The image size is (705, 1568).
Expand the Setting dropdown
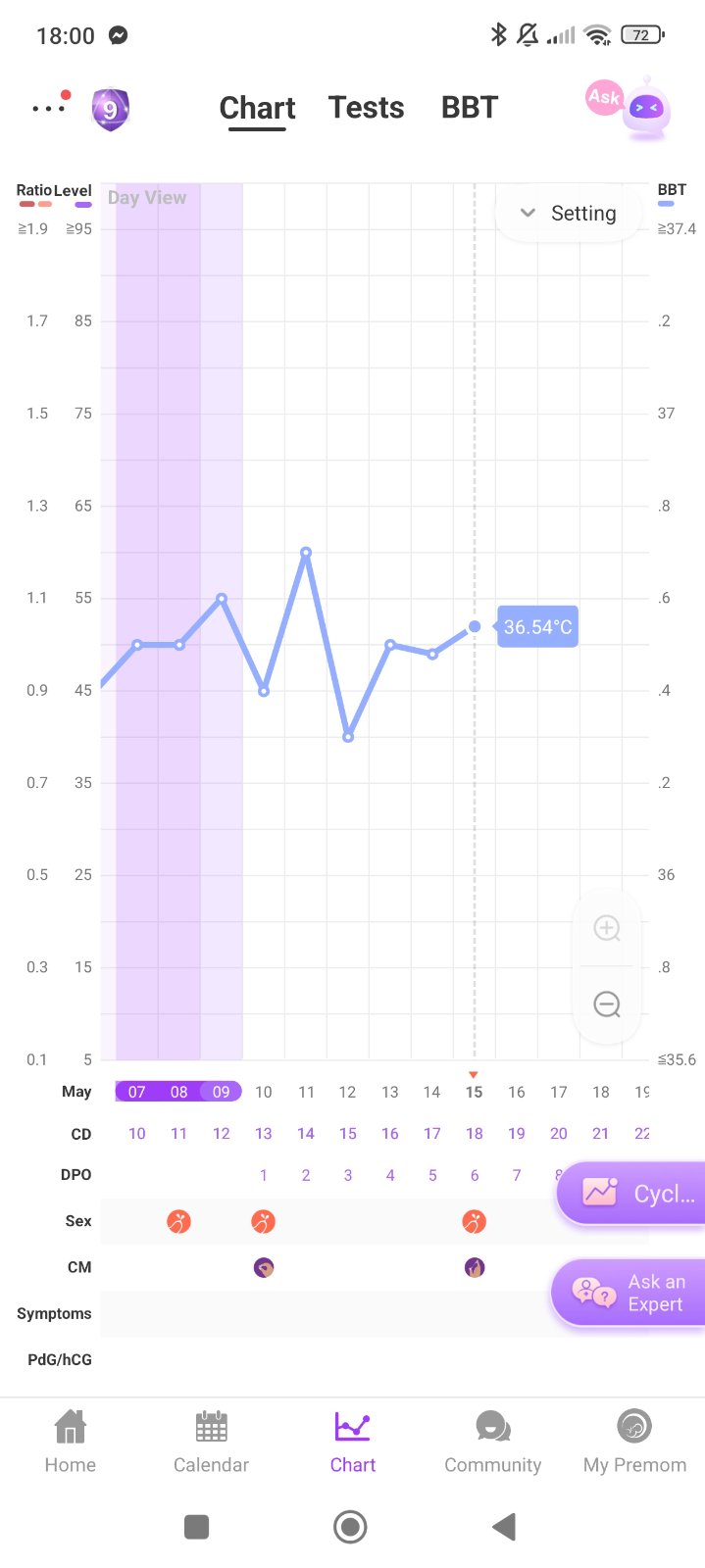click(569, 214)
